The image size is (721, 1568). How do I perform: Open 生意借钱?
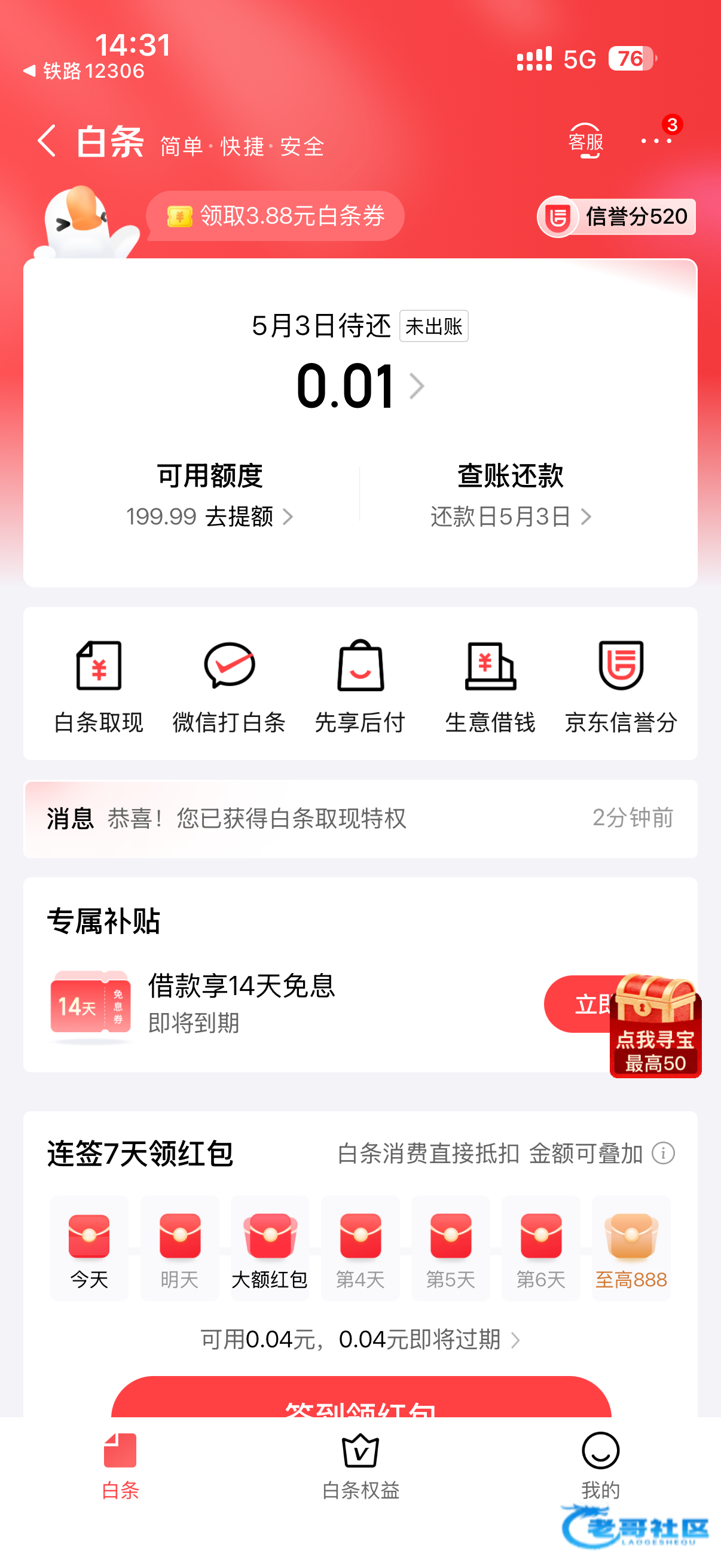point(490,686)
